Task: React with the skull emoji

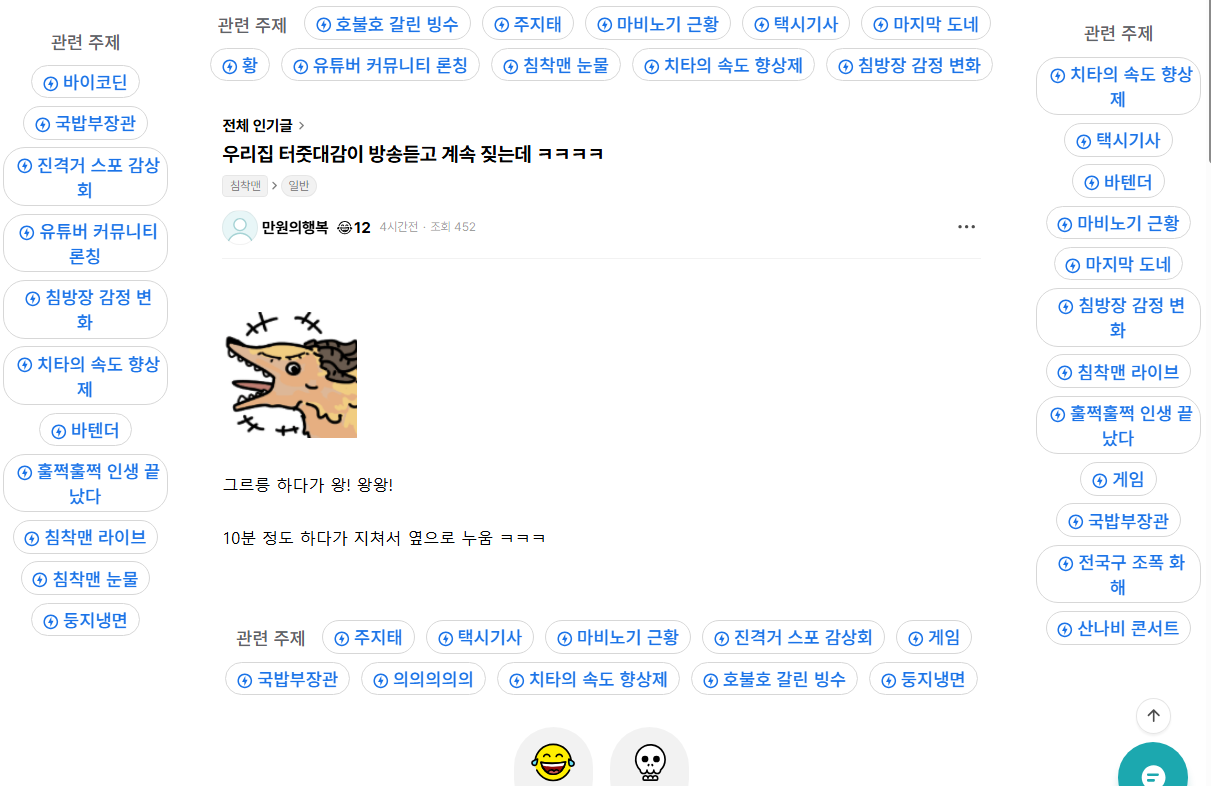Action: pos(649,762)
